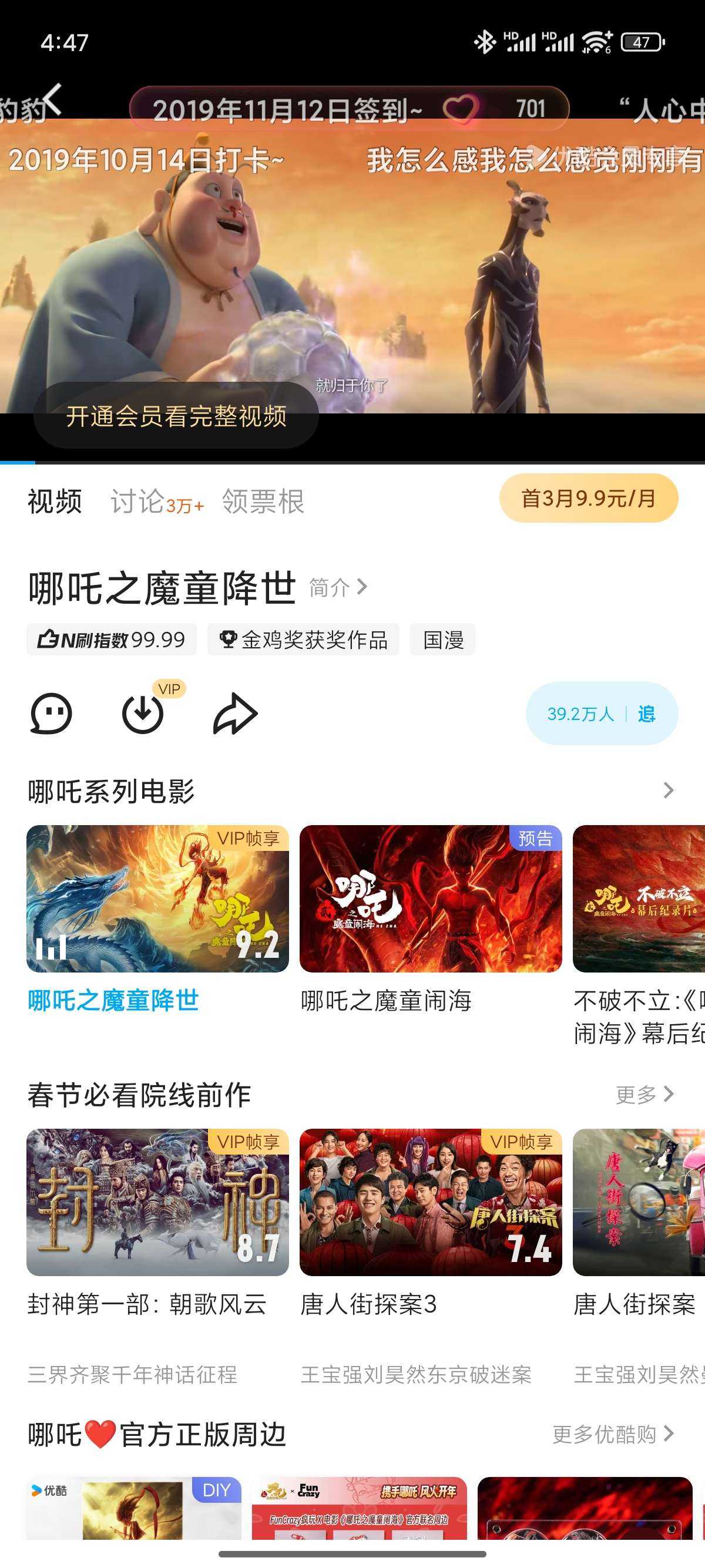
Task: Open 封神第一部：朝歌风云 card
Action: click(x=157, y=1202)
